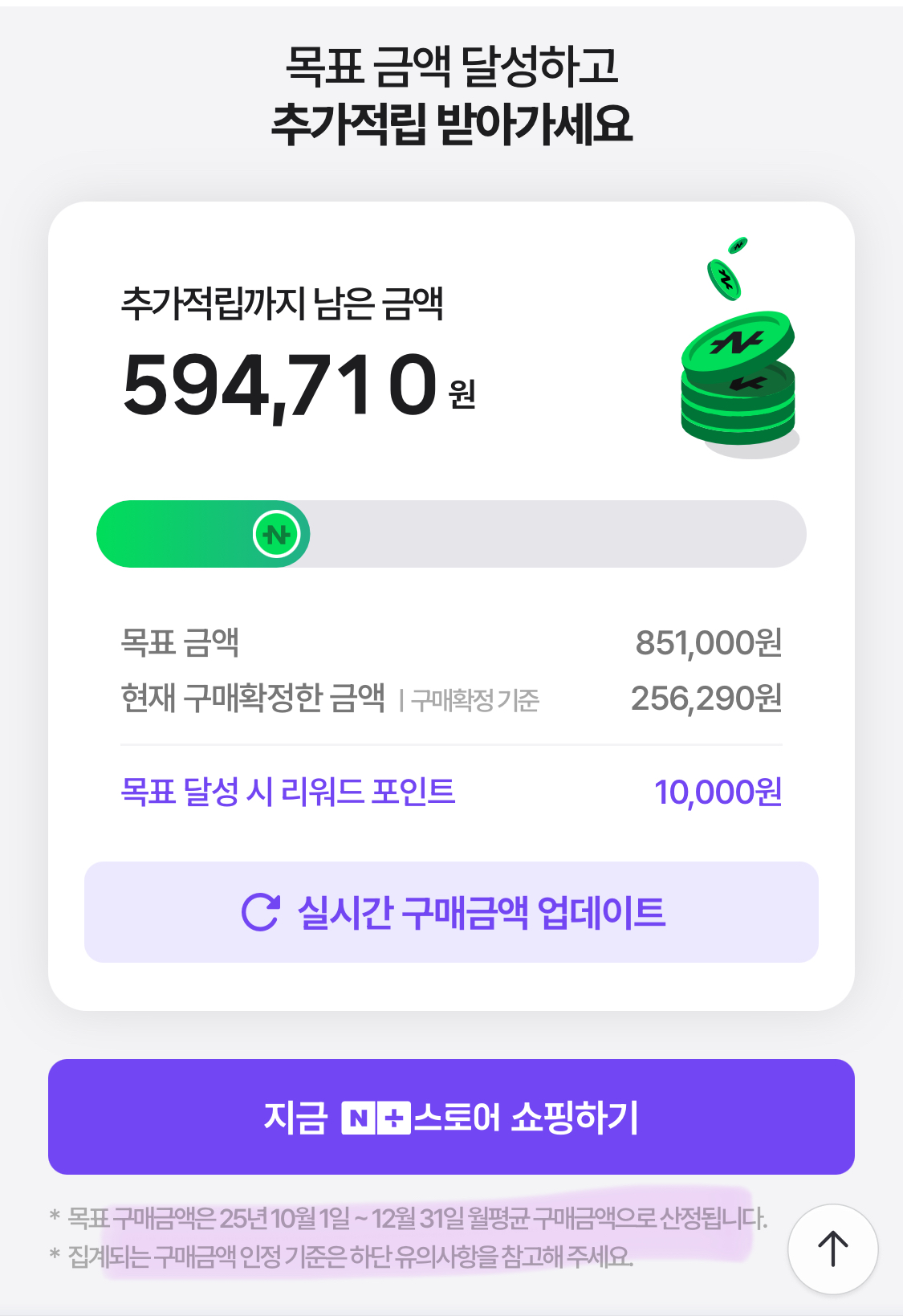Viewport: 903px width, 1316px height.
Task: Tap 실시간 구매금액 업데이트 refresh button
Action: click(451, 912)
